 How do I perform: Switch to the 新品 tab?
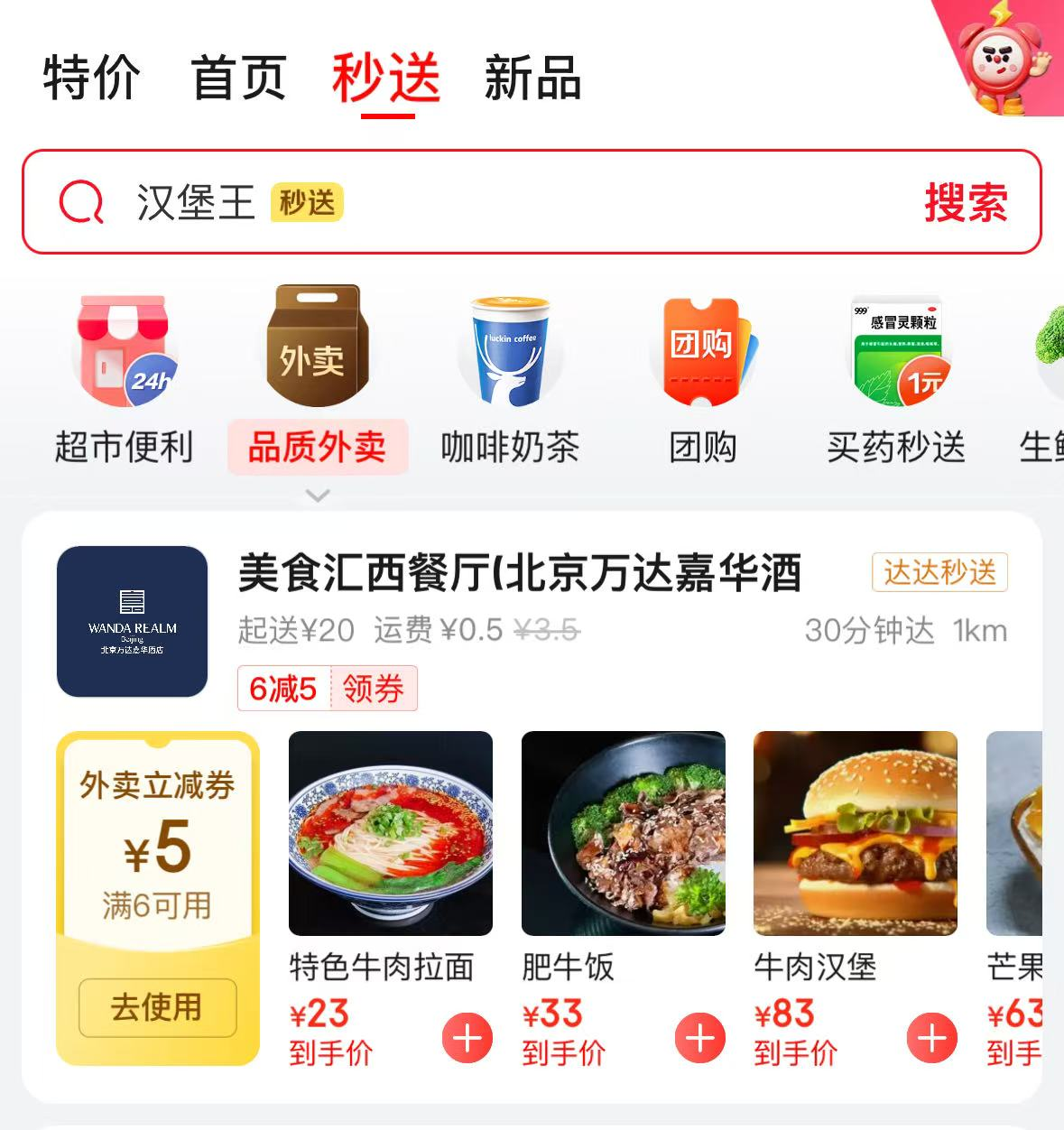pyautogui.click(x=532, y=79)
